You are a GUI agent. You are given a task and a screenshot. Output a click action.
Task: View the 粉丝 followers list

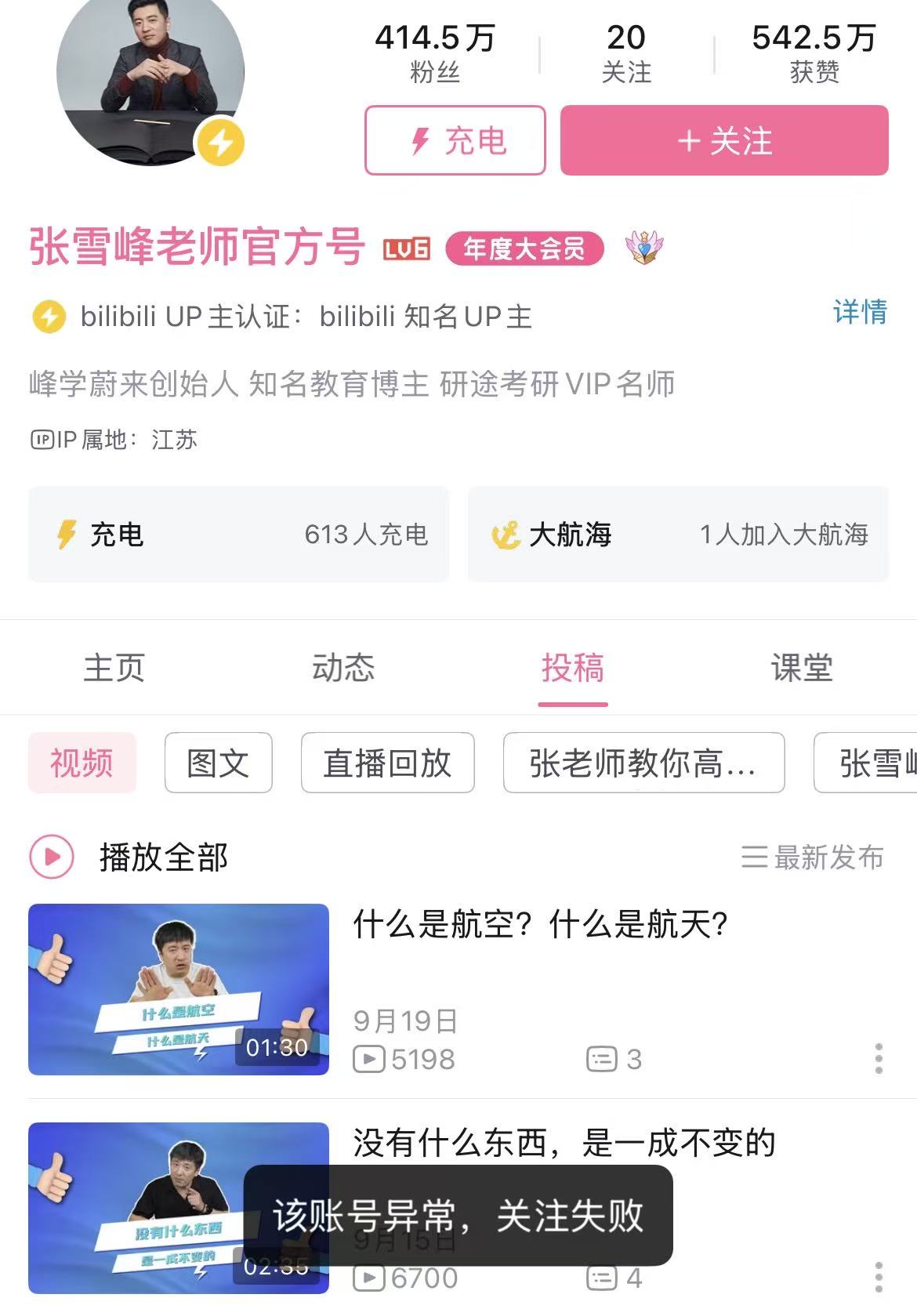[435, 53]
